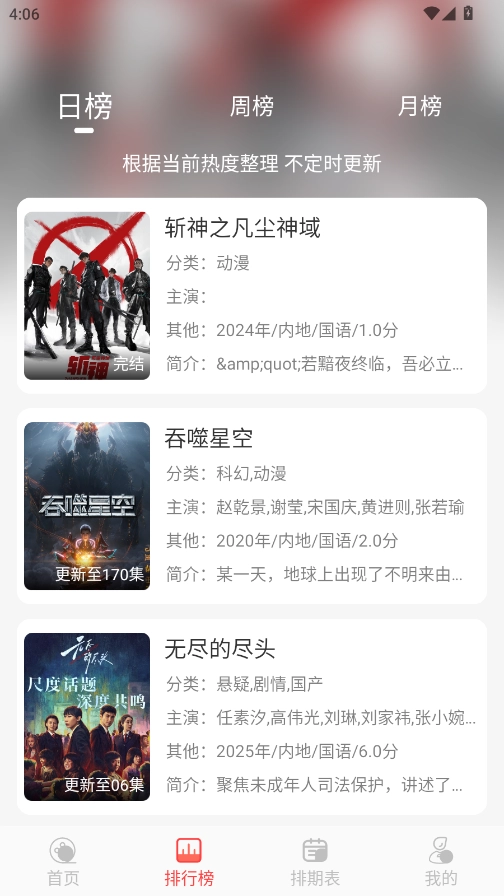Screen dimensions: 504x896
Task: Select the 日榜 daily ranking tab
Action: pyautogui.click(x=85, y=107)
